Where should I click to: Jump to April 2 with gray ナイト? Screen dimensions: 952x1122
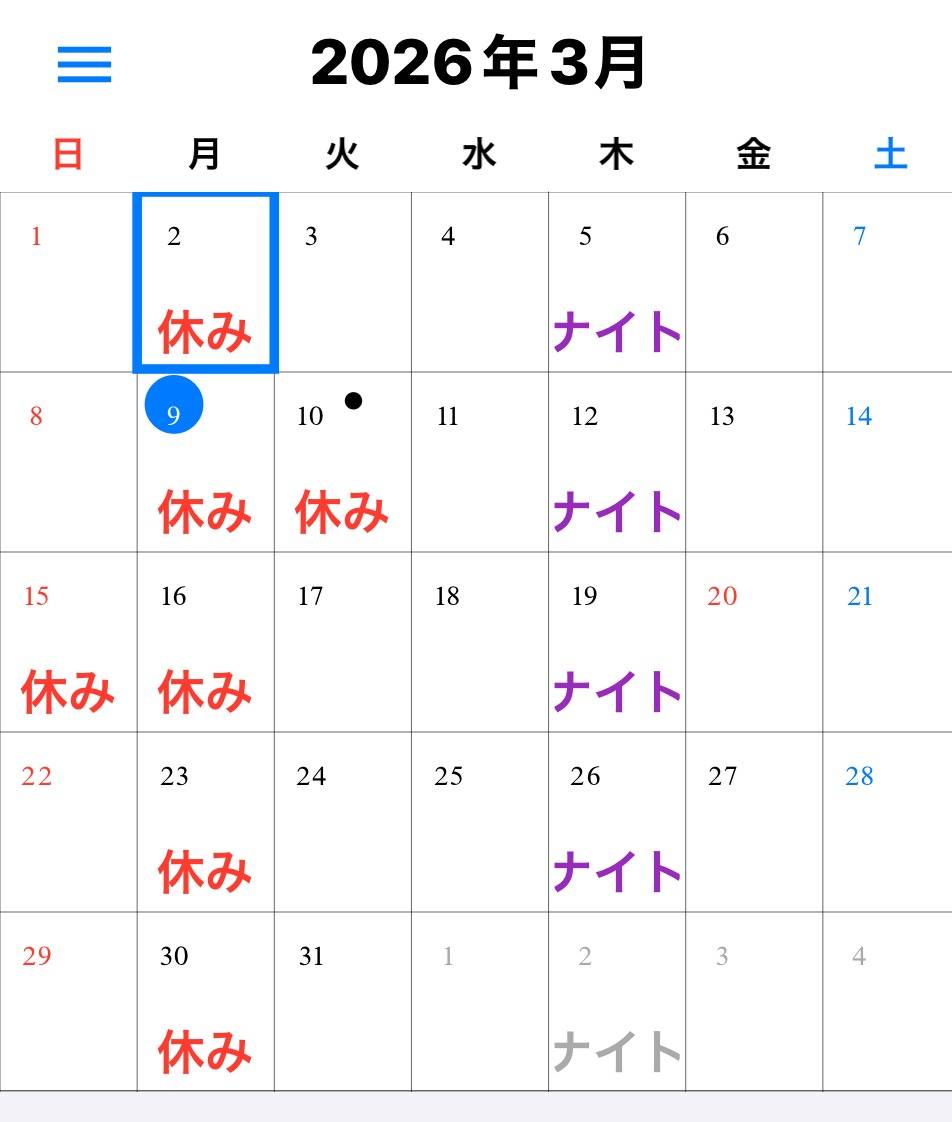616,1001
